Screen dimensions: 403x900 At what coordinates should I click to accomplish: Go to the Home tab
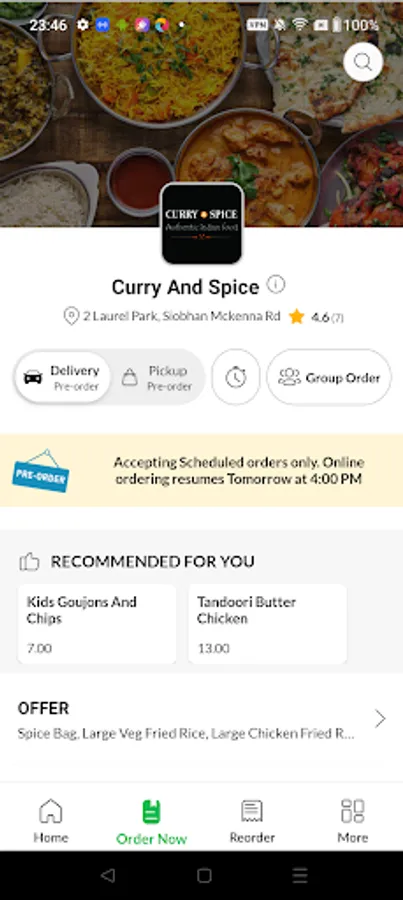coord(51,821)
